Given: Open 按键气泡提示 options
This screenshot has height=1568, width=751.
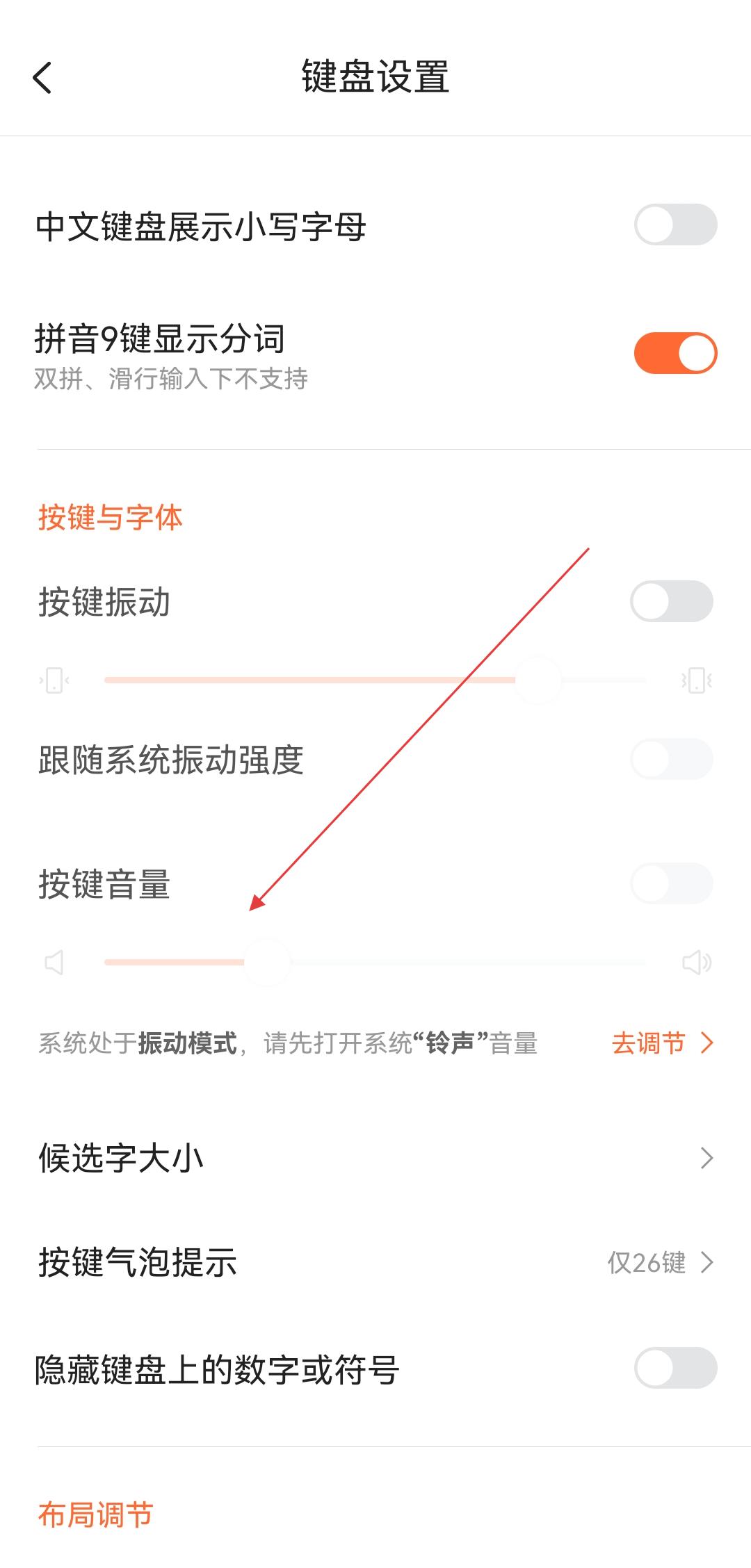Looking at the screenshot, I should click(375, 1262).
